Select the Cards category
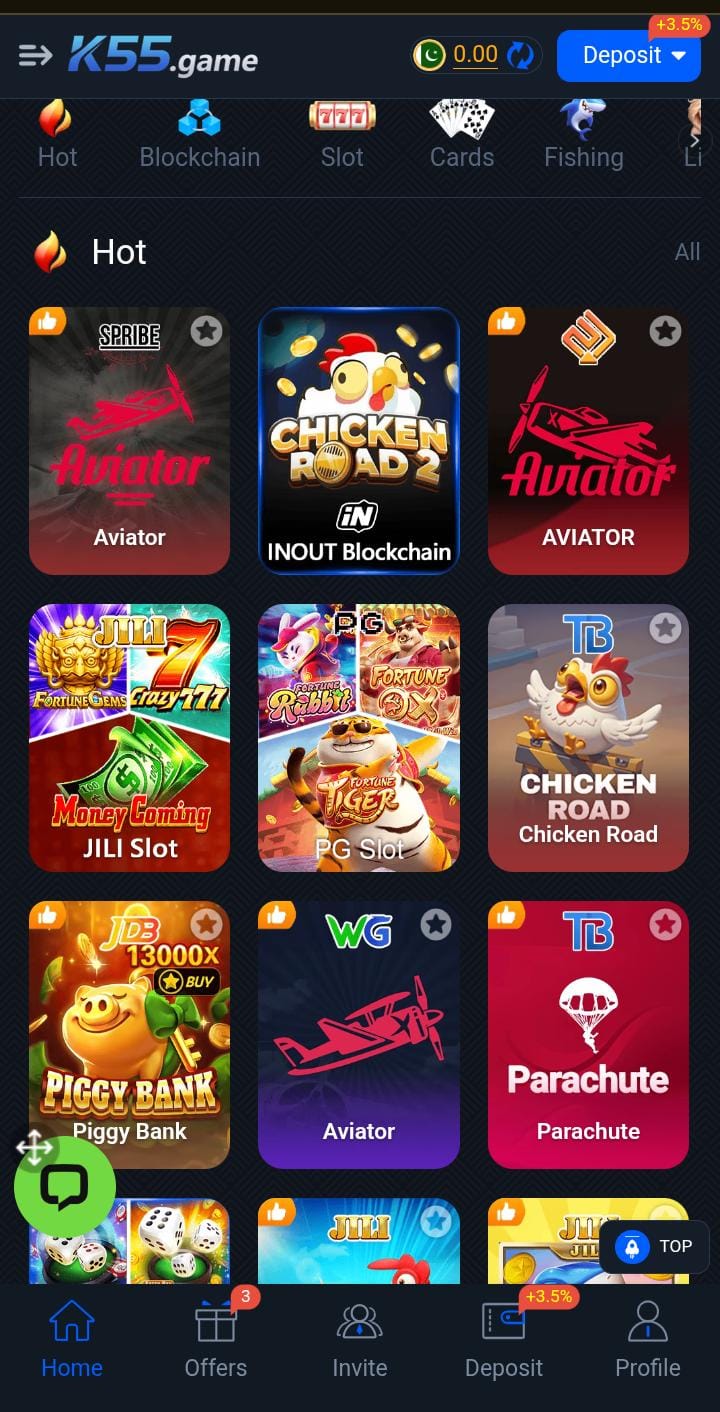 pos(462,136)
